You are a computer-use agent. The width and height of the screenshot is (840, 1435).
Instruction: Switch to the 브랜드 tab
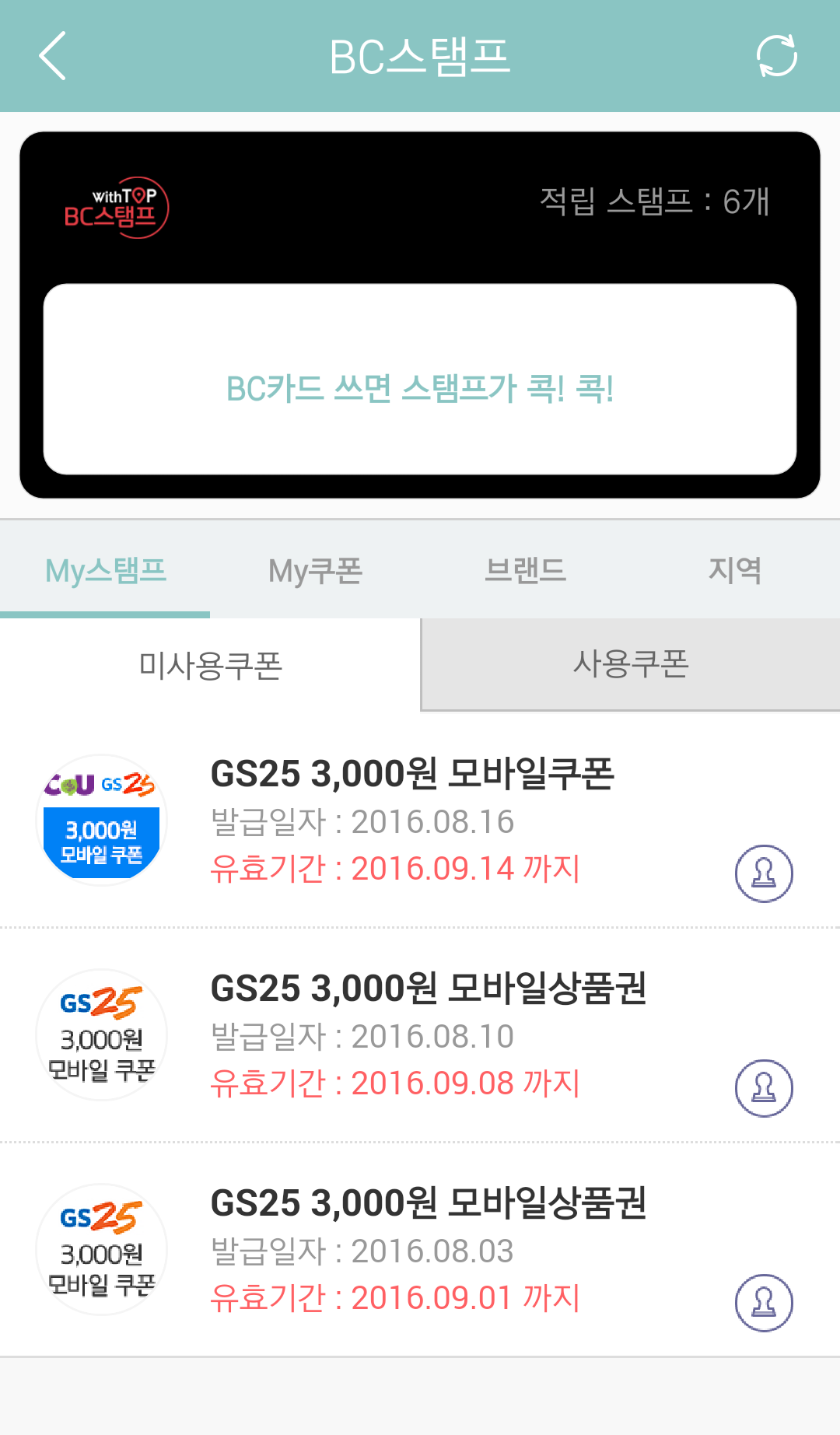coord(525,570)
